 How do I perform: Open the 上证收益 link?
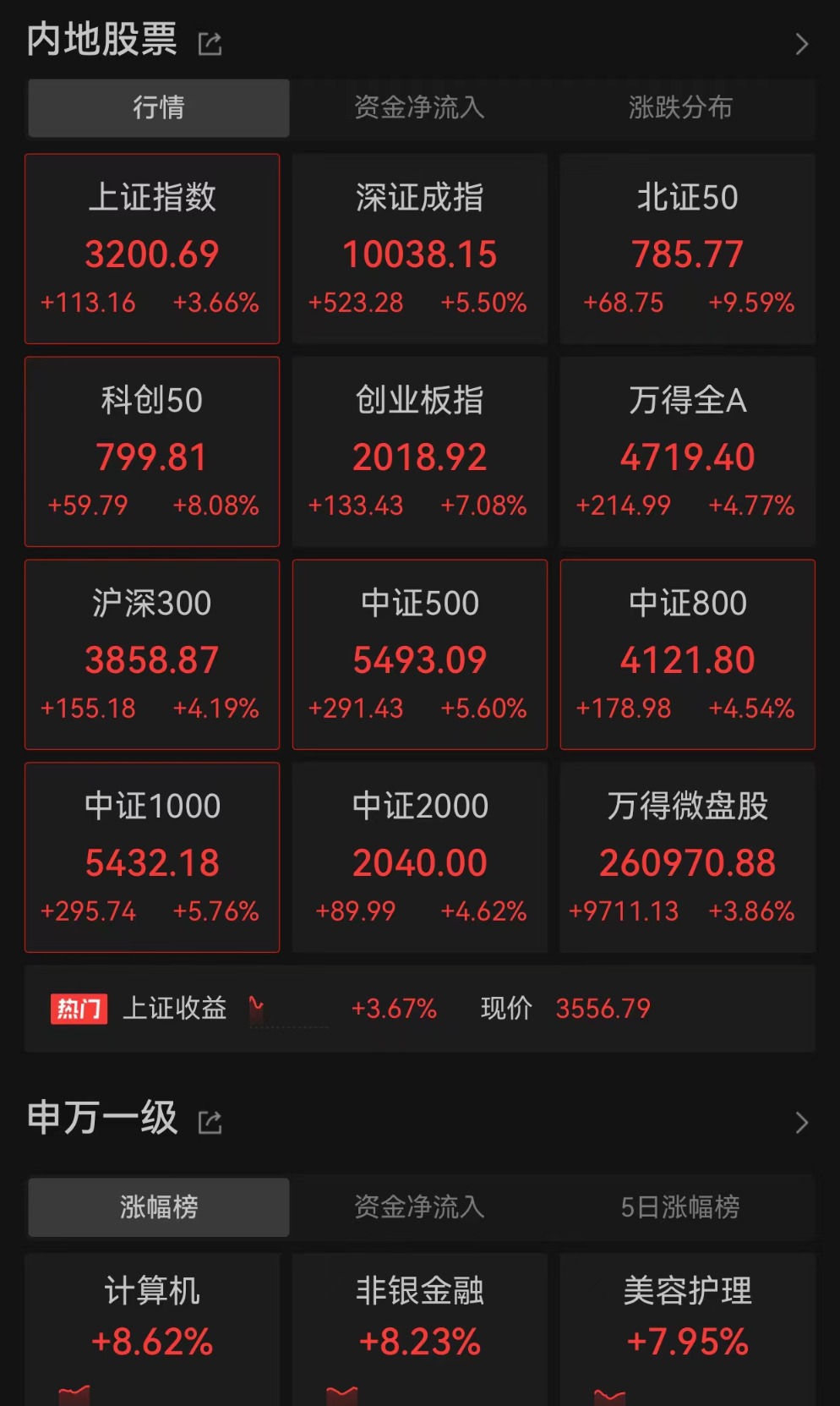click(x=172, y=1008)
